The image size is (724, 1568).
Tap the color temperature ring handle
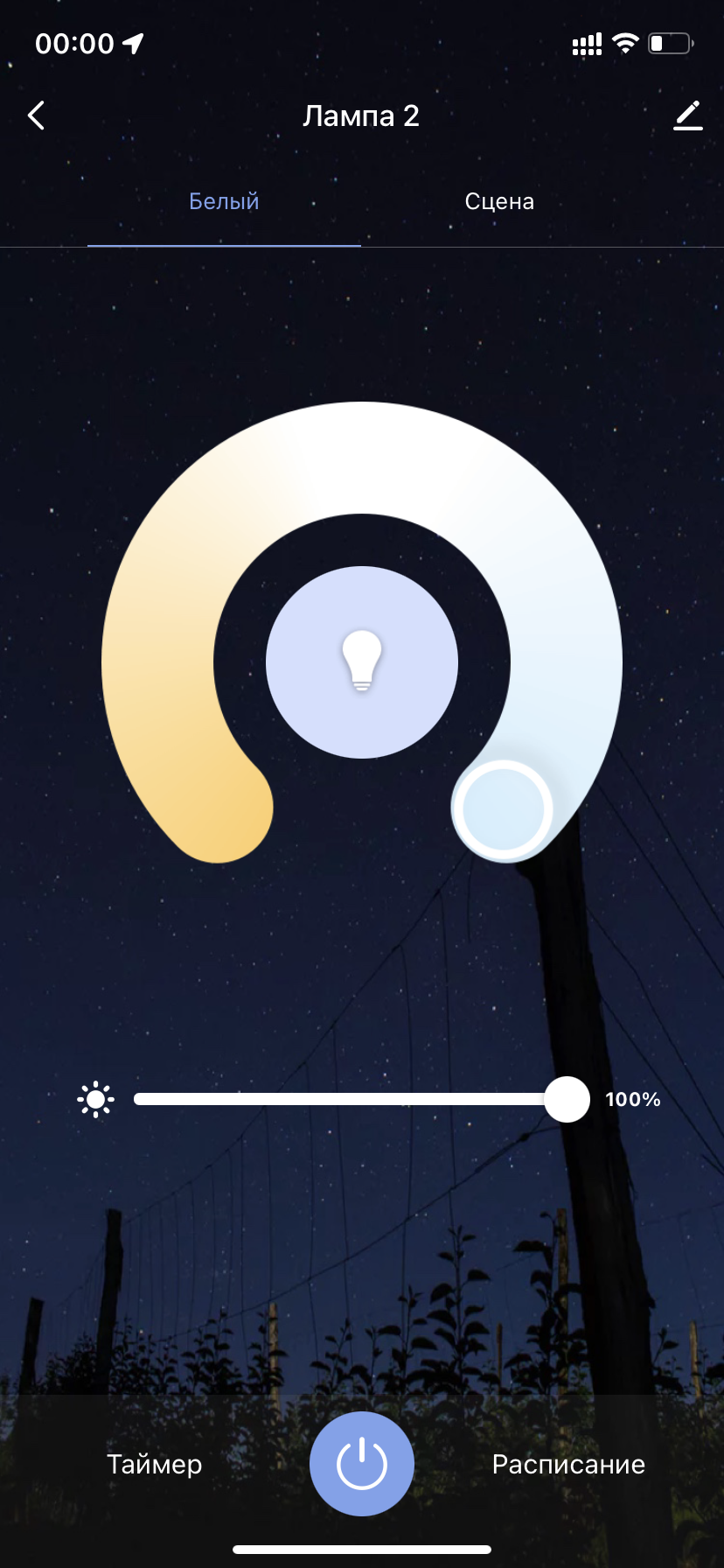point(503,809)
